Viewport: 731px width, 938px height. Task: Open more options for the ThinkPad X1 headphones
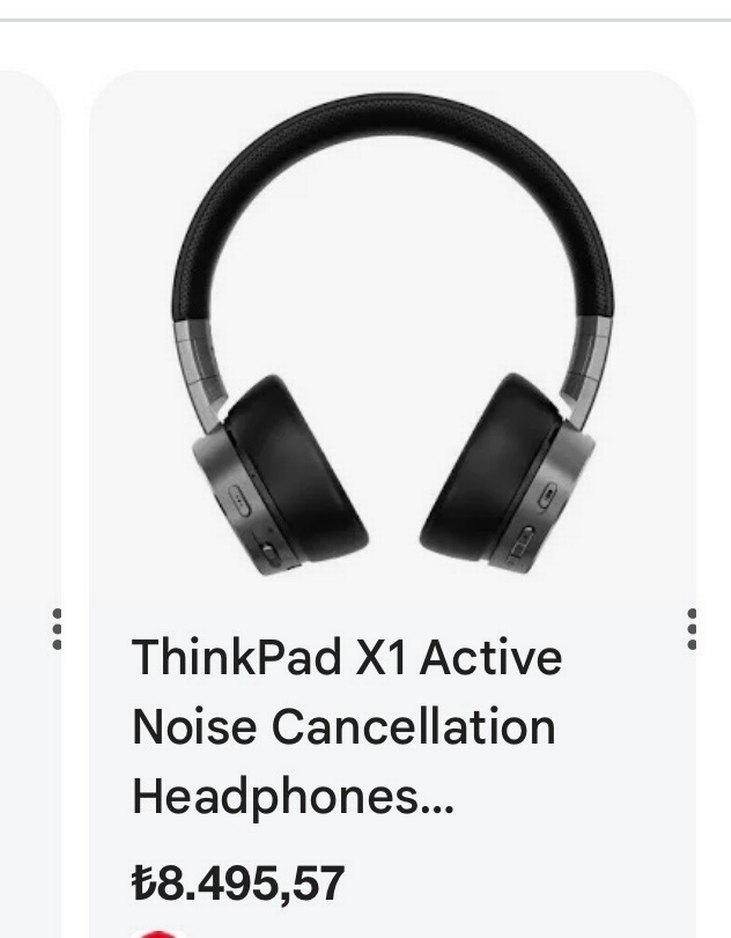click(x=692, y=629)
